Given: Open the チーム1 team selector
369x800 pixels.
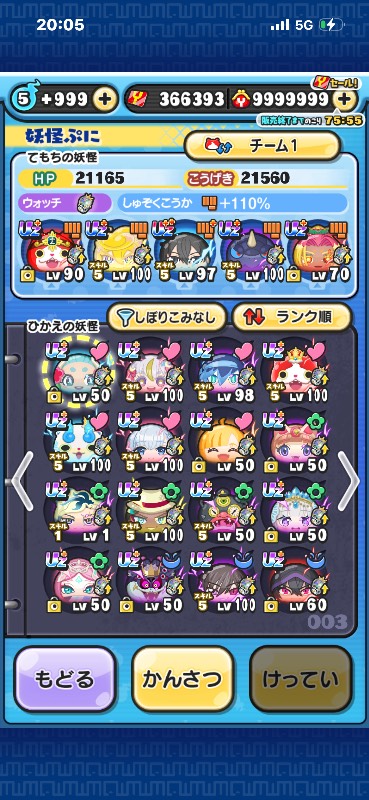Looking at the screenshot, I should click(x=262, y=146).
